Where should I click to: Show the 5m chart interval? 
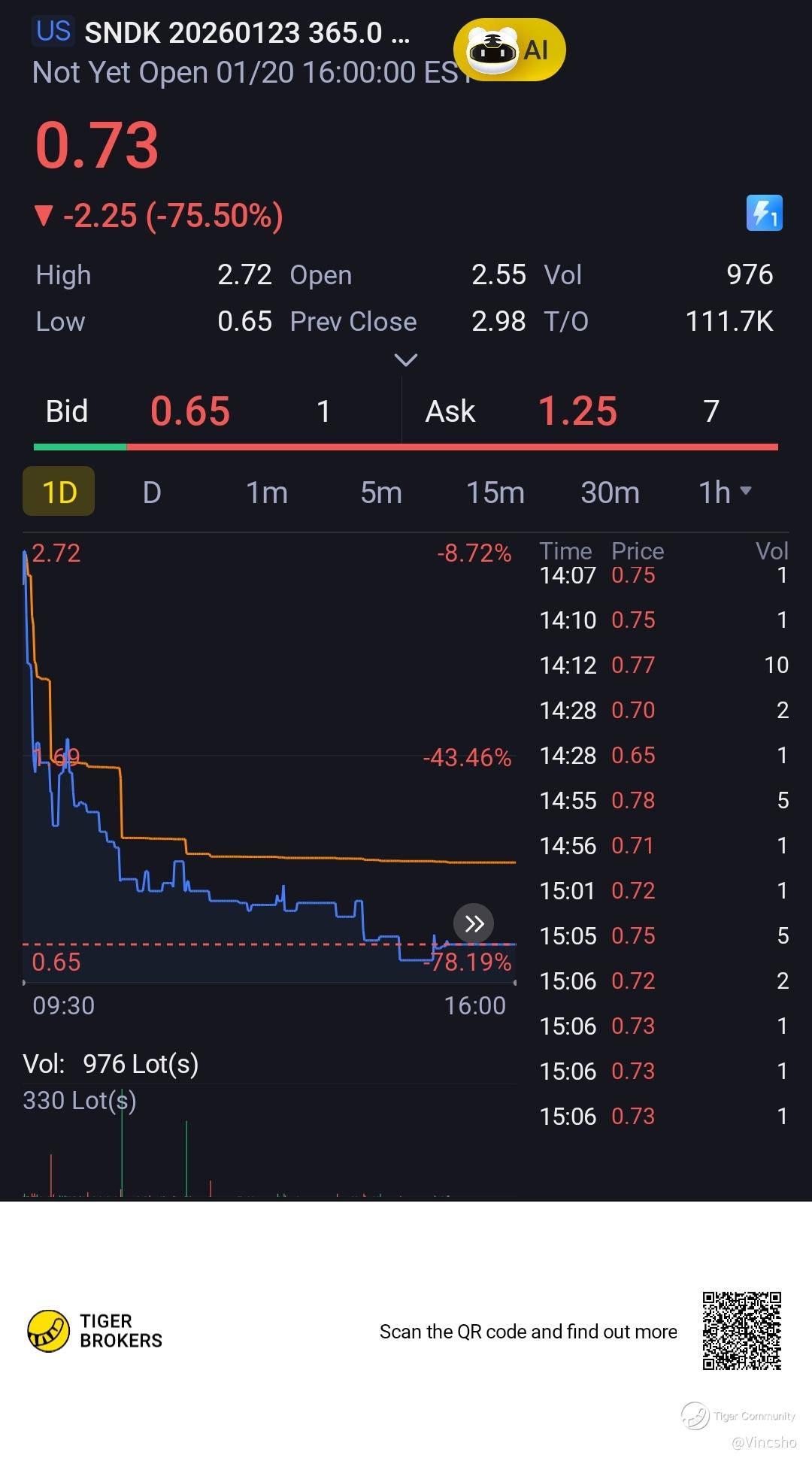point(381,493)
